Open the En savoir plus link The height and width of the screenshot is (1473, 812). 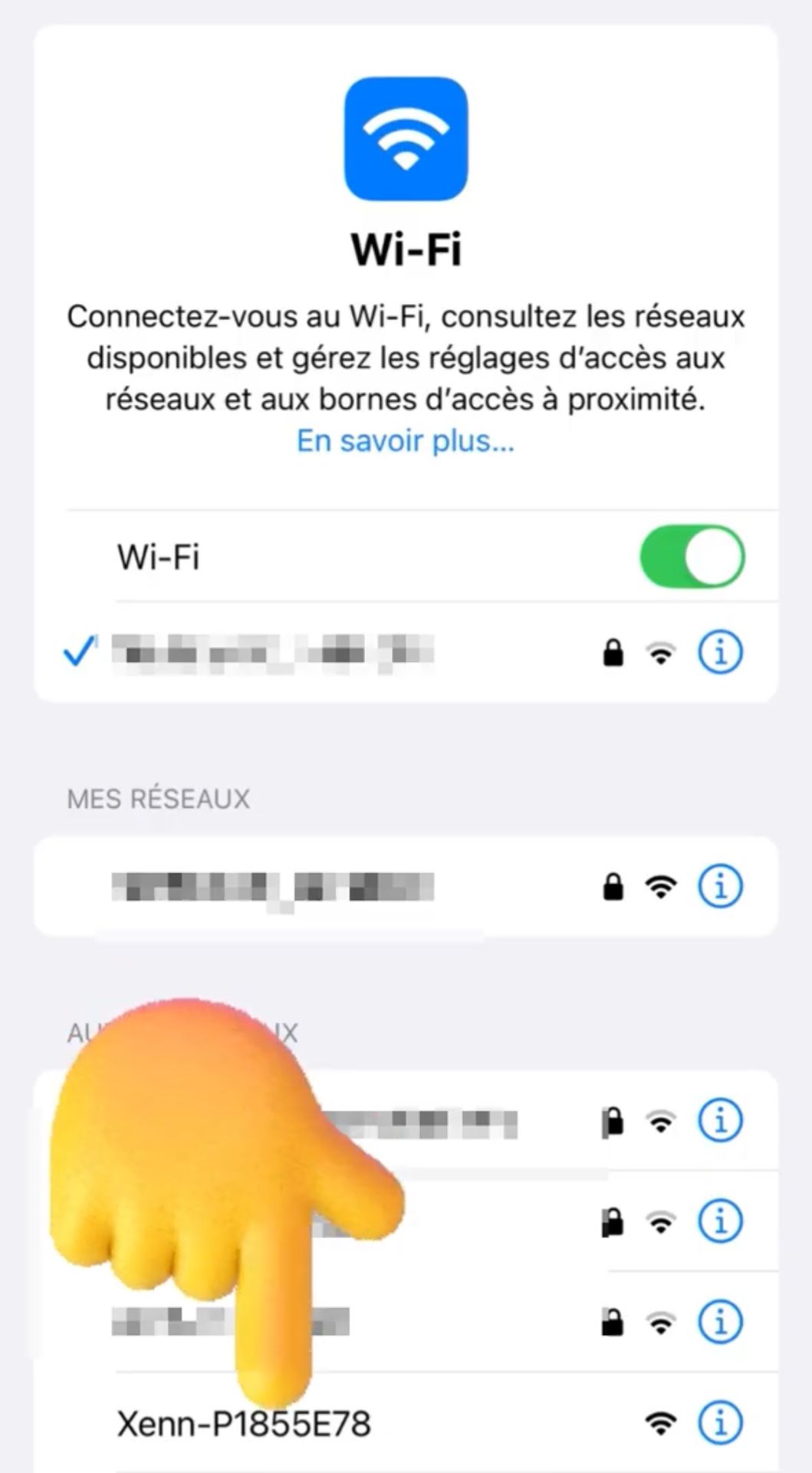point(406,441)
